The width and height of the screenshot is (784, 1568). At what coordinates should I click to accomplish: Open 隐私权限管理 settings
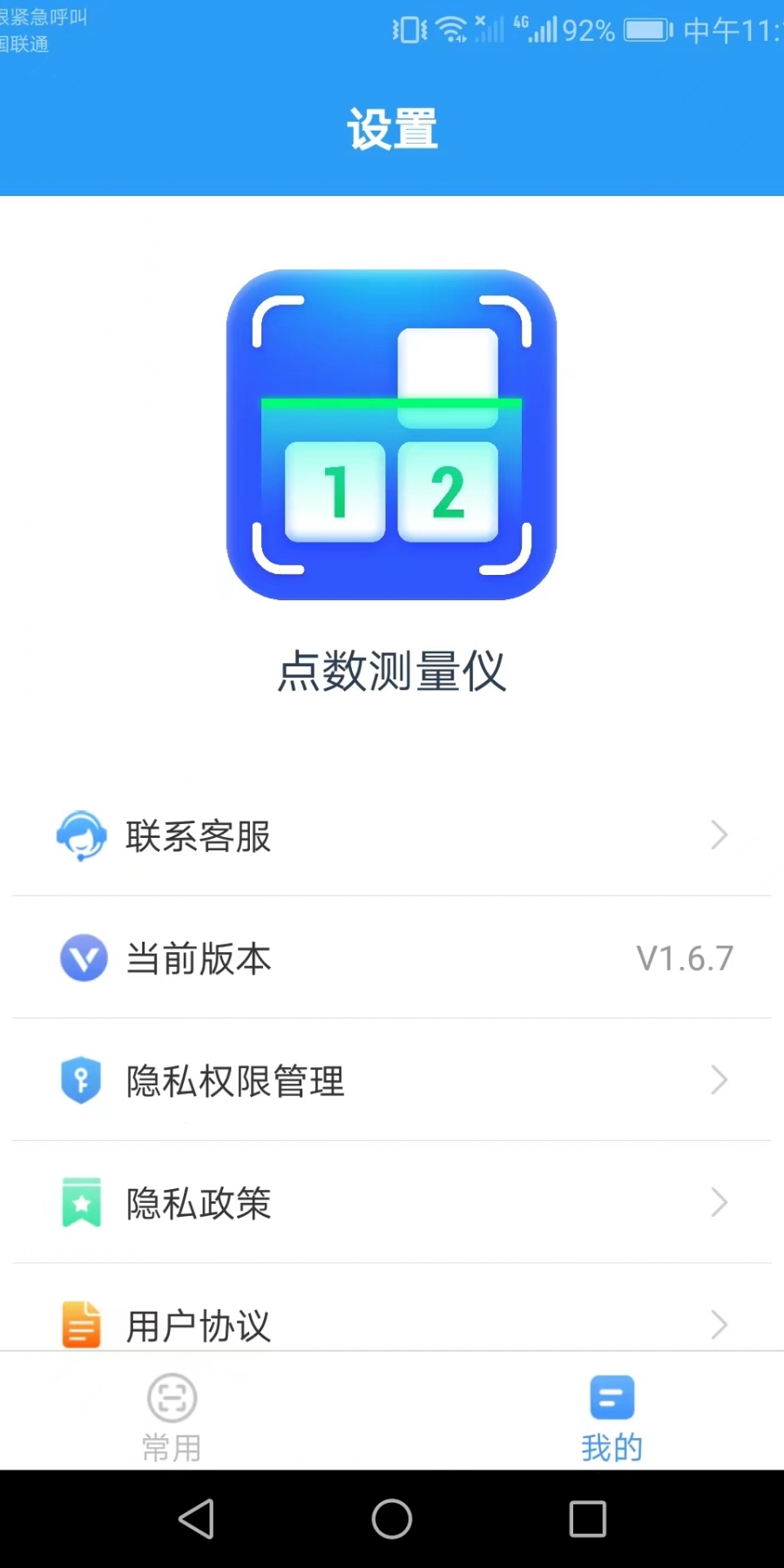click(392, 1080)
